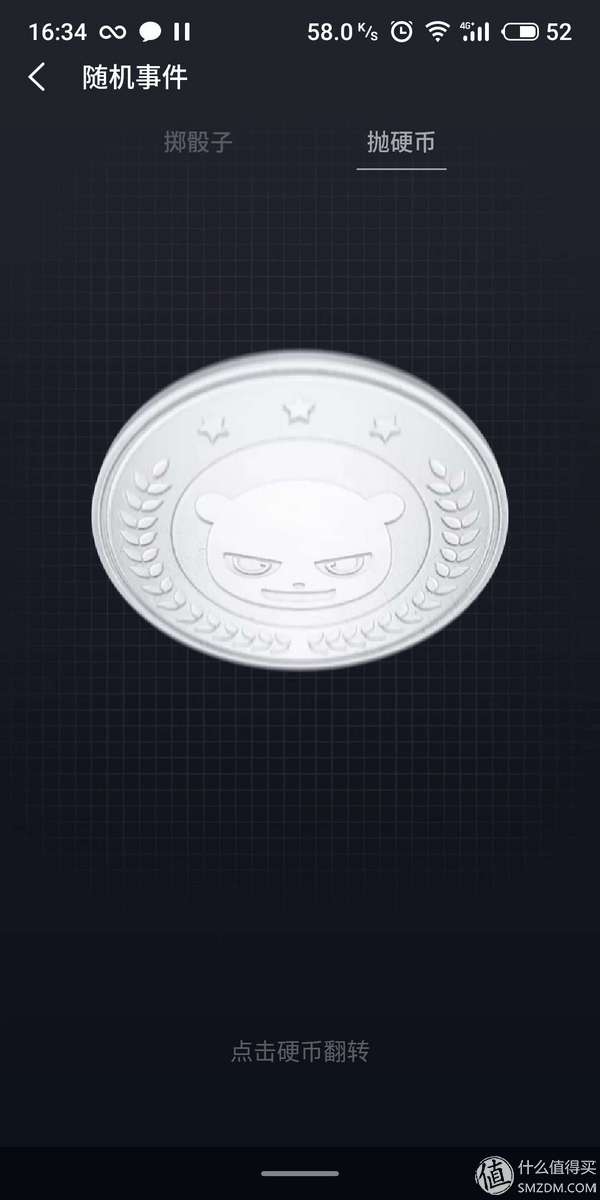
Task: Select the 抛硬币 tab
Action: coord(401,142)
